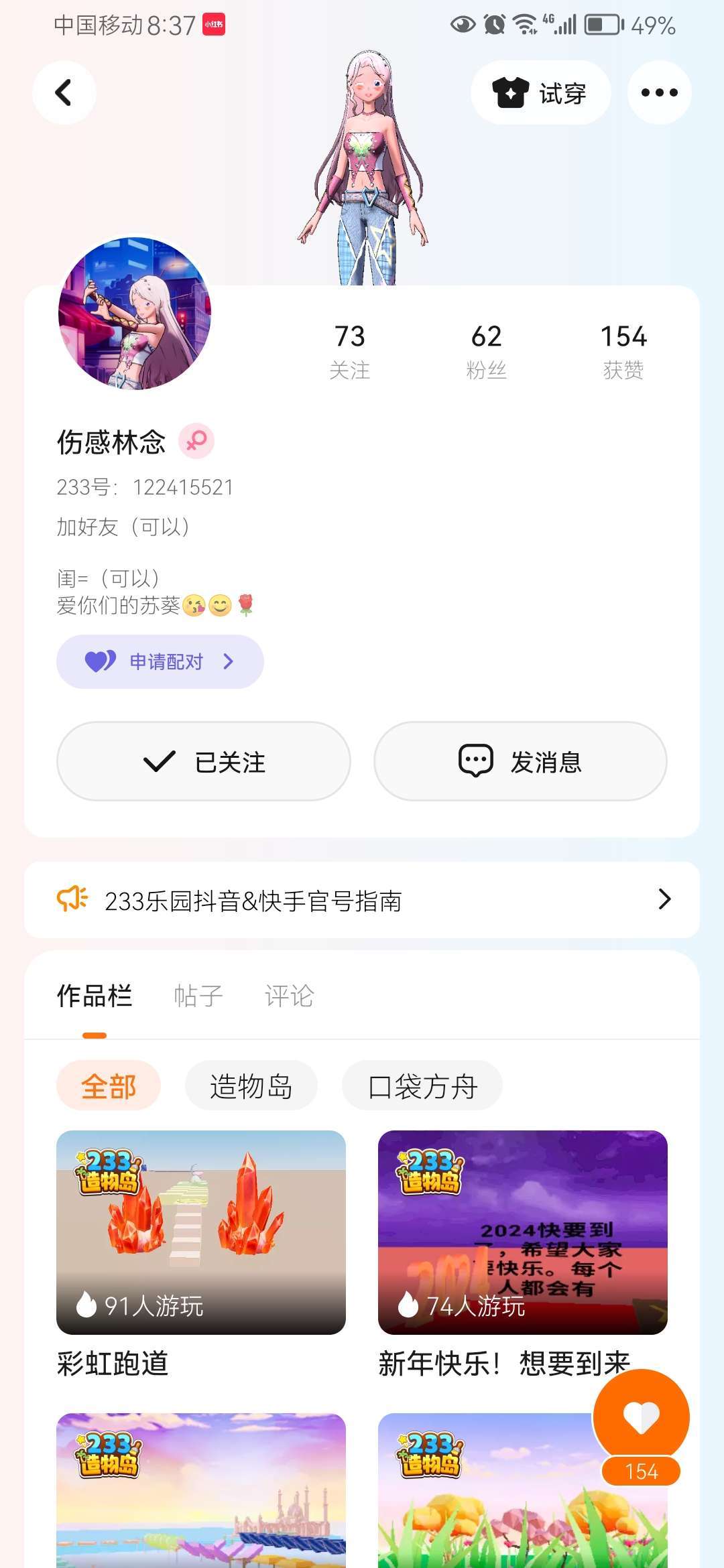Like the profile with the orange heart button
Viewport: 724px width, 1568px height.
click(x=641, y=1417)
